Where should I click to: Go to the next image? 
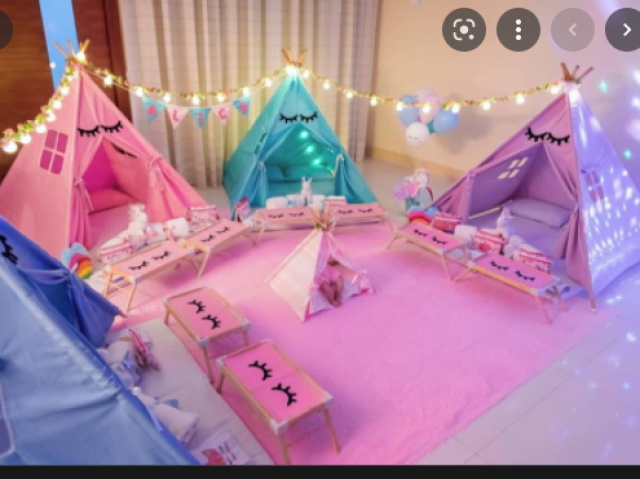pos(625,30)
